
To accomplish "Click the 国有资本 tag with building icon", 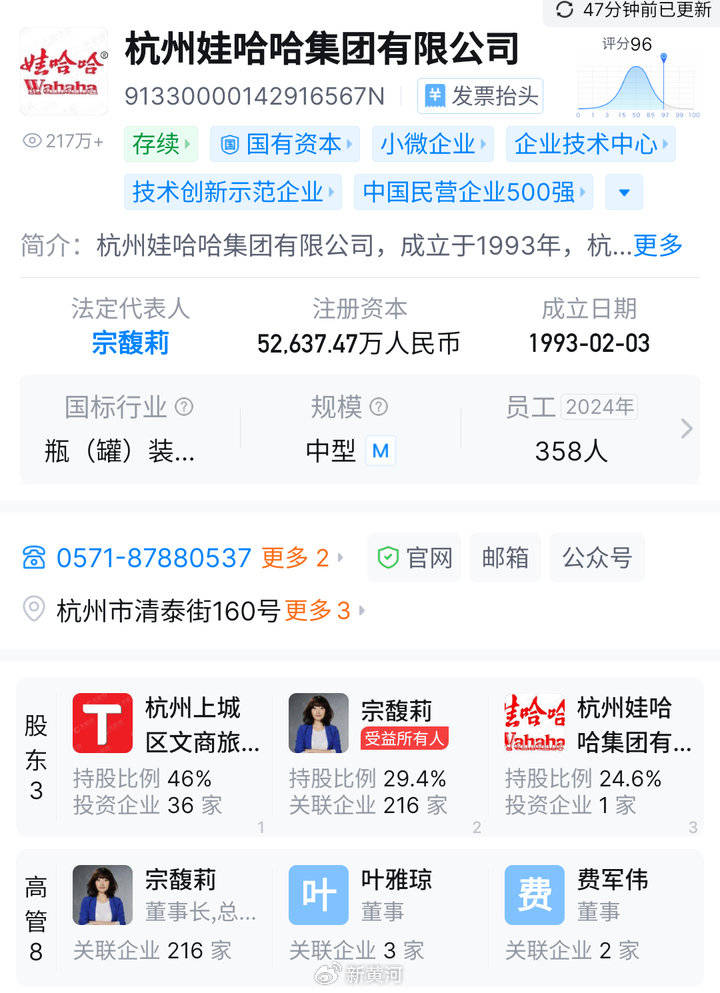I will pyautogui.click(x=284, y=144).
